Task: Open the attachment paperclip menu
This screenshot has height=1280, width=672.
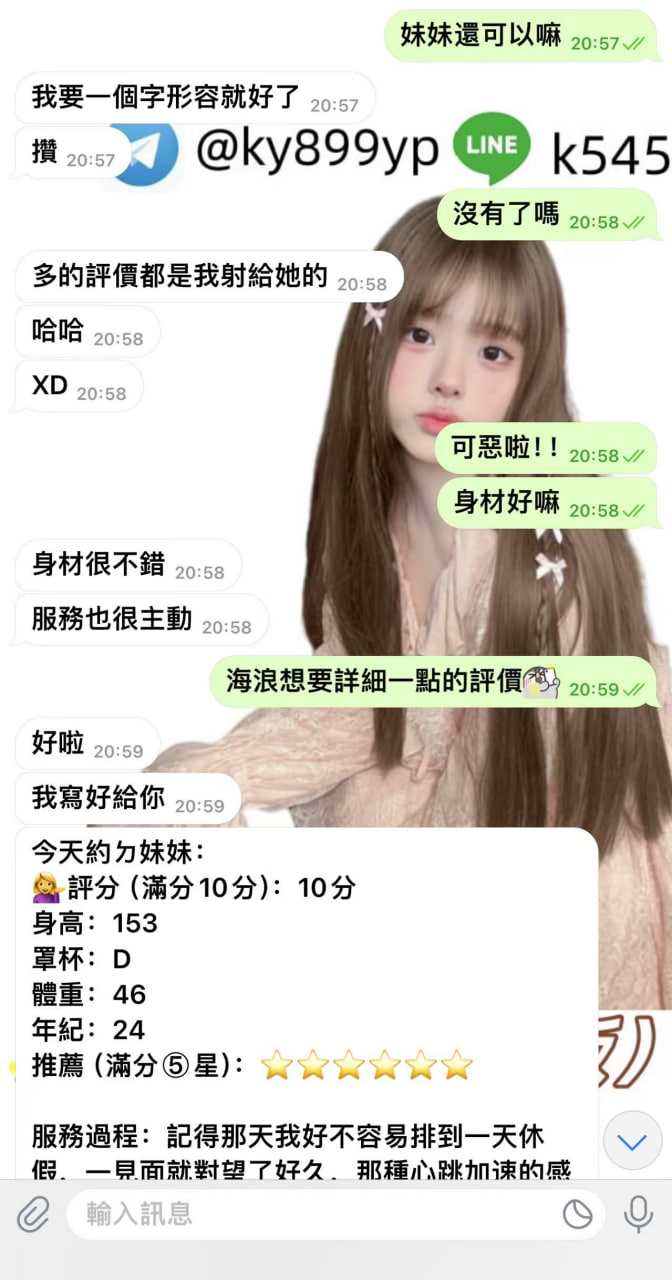Action: pos(33,1215)
